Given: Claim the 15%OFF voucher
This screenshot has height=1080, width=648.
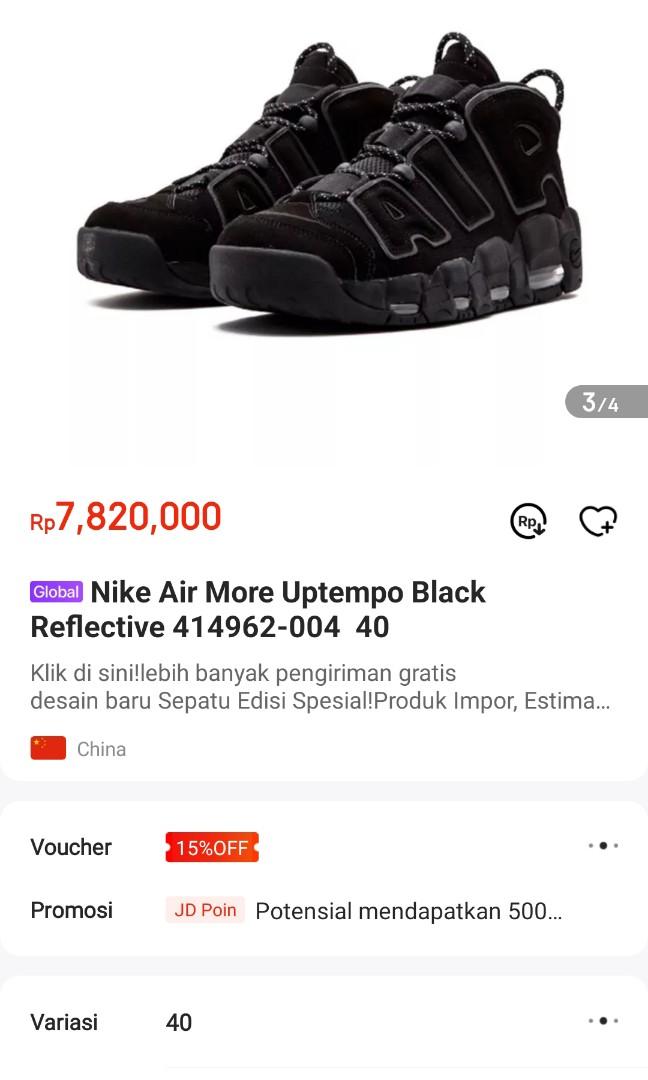Looking at the screenshot, I should (x=212, y=847).
